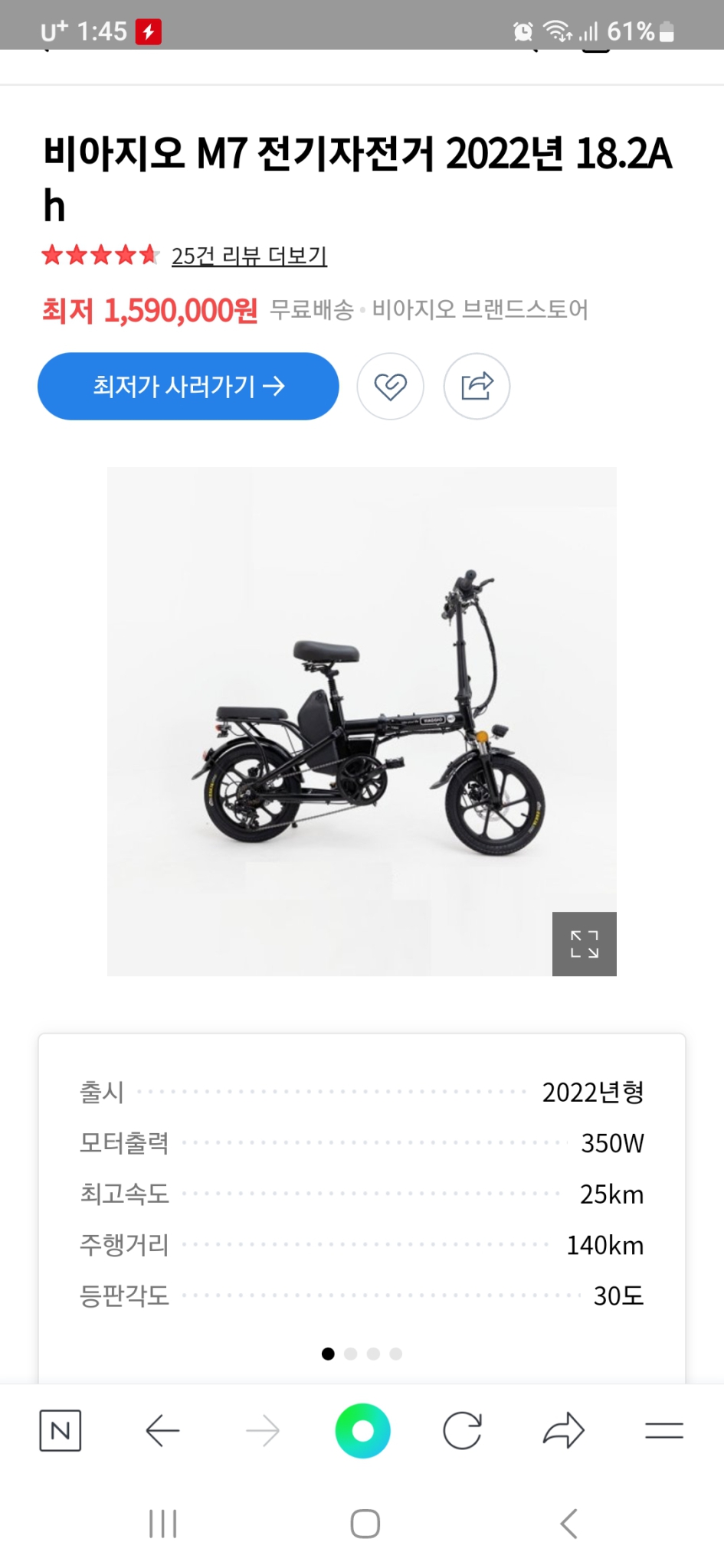Tap the first carousel dot indicator
The height and width of the screenshot is (1568, 724).
point(328,1353)
